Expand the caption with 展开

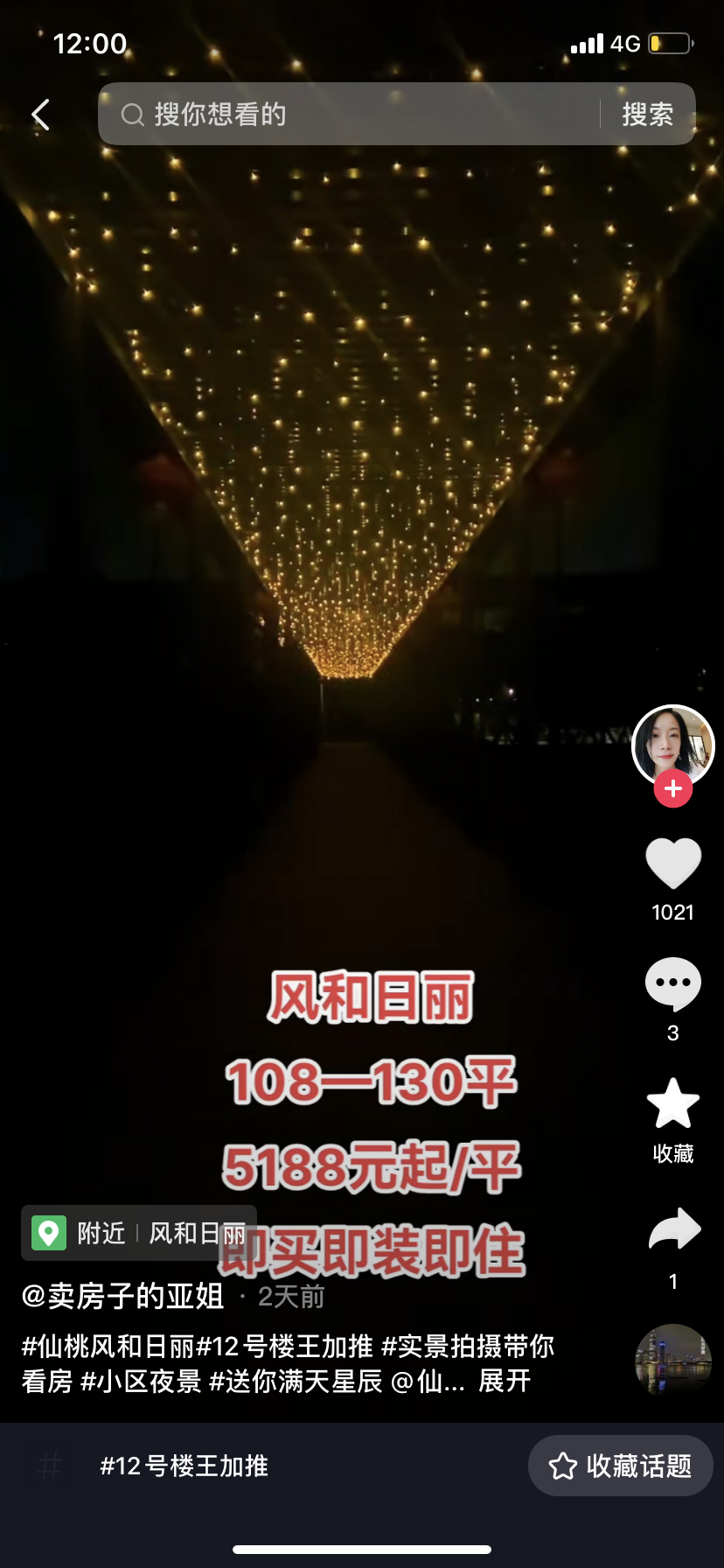(x=505, y=1381)
